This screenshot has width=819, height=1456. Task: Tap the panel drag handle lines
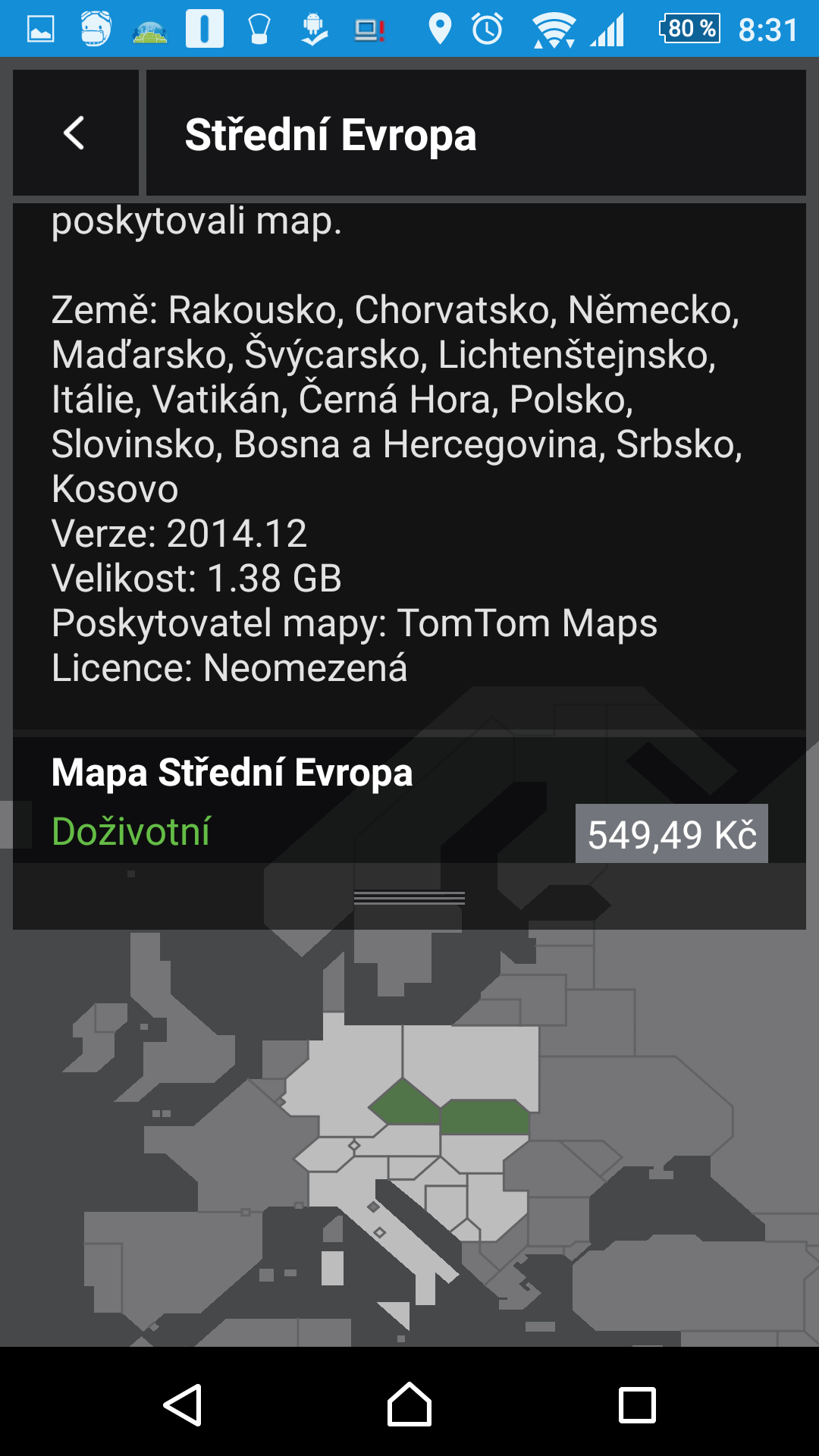tap(409, 898)
